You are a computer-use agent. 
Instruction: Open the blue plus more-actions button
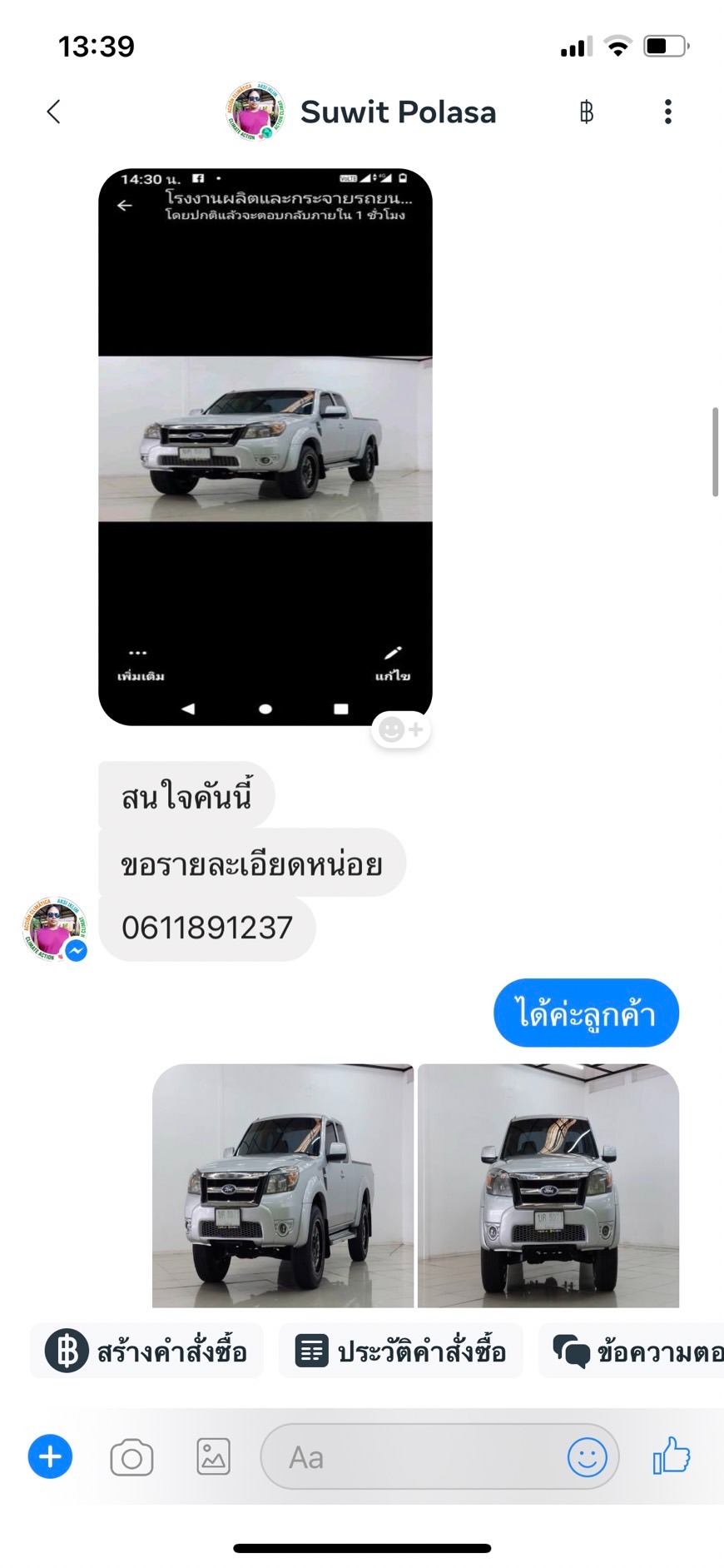51,1457
